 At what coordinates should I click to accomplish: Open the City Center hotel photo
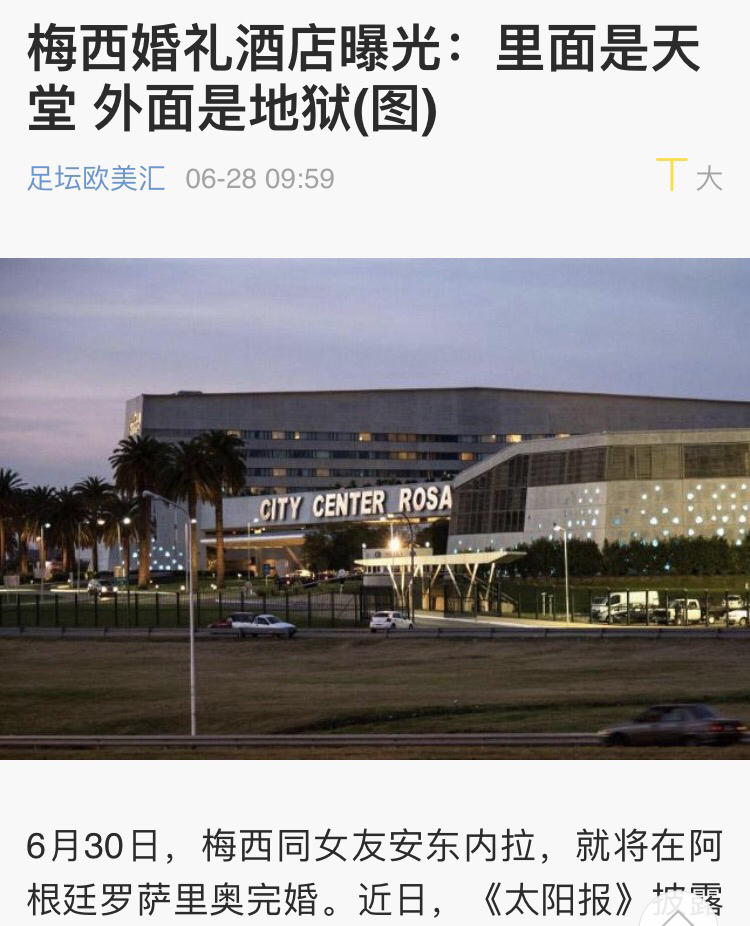click(x=375, y=508)
